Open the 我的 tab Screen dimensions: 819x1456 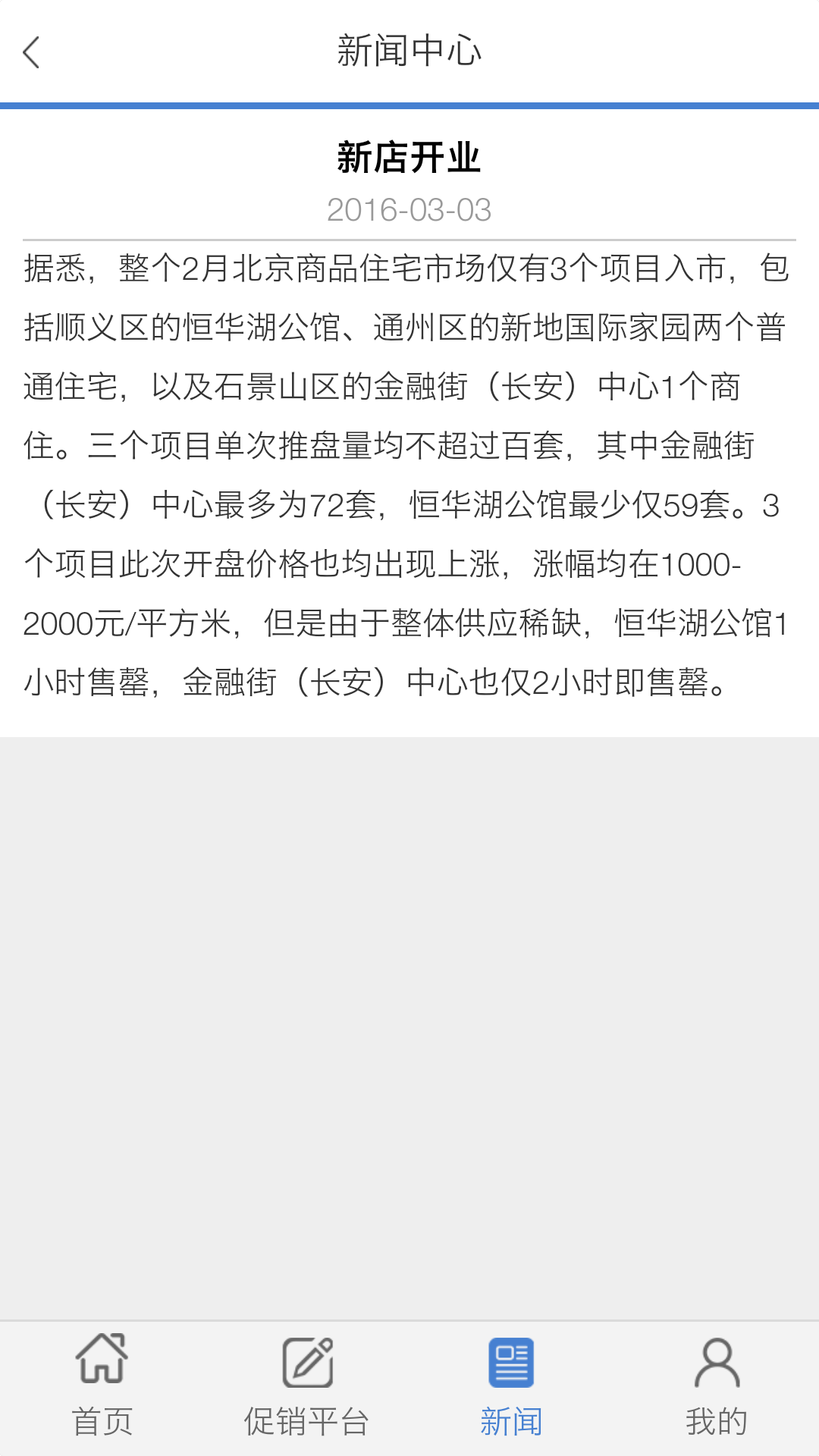pyautogui.click(x=717, y=1388)
